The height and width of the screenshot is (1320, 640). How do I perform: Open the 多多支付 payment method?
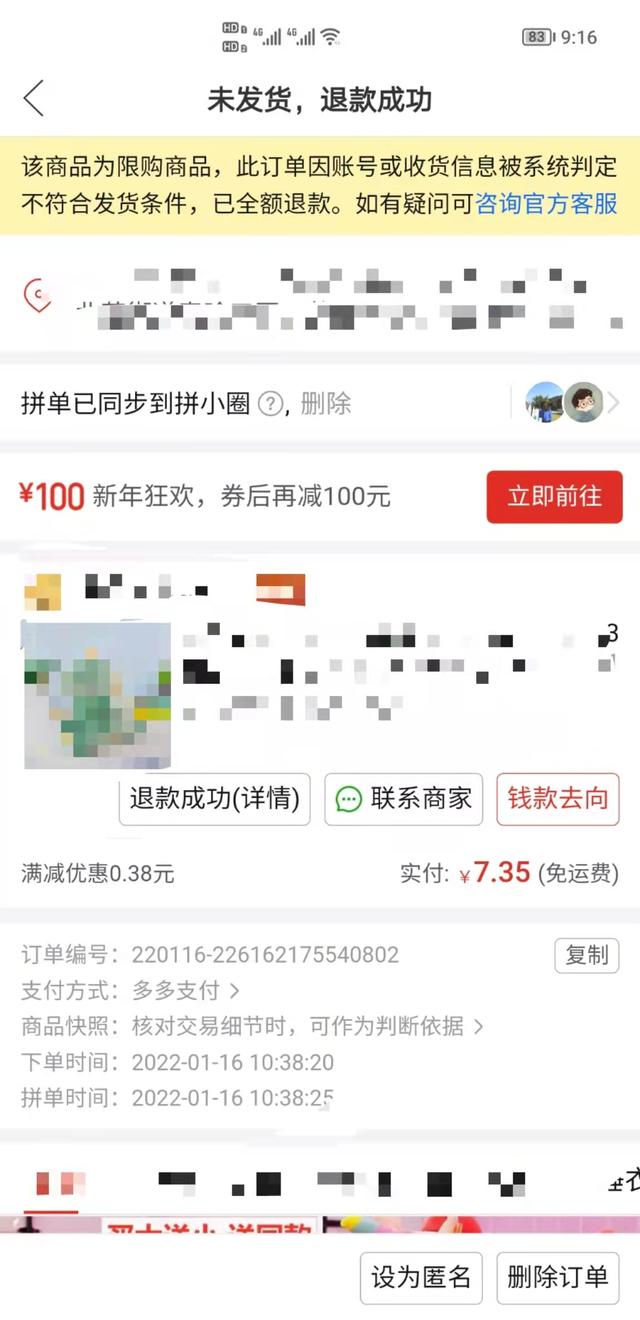[x=186, y=991]
